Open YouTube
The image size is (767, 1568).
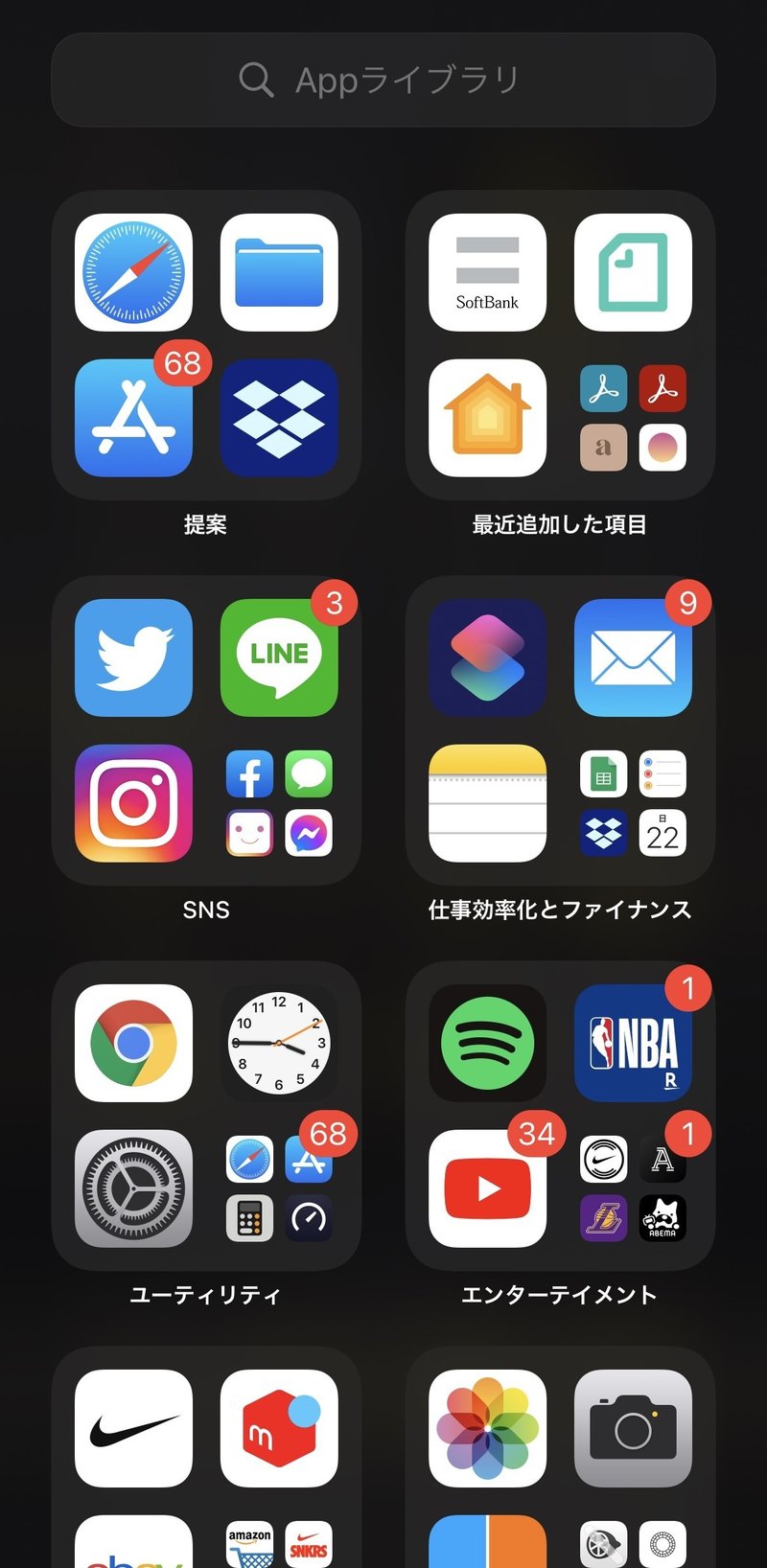(x=487, y=1188)
